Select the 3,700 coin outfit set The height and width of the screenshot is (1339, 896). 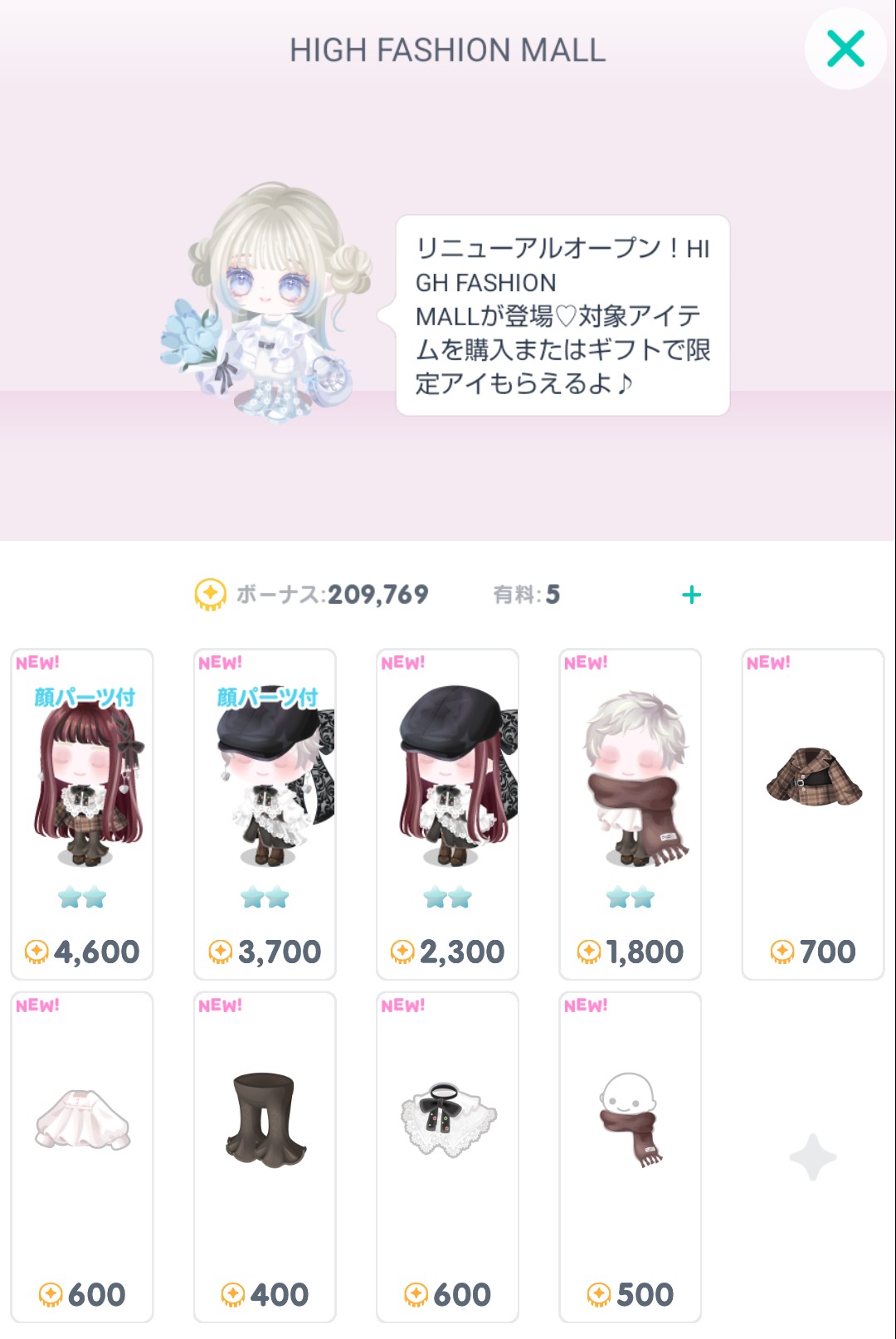[x=265, y=813]
